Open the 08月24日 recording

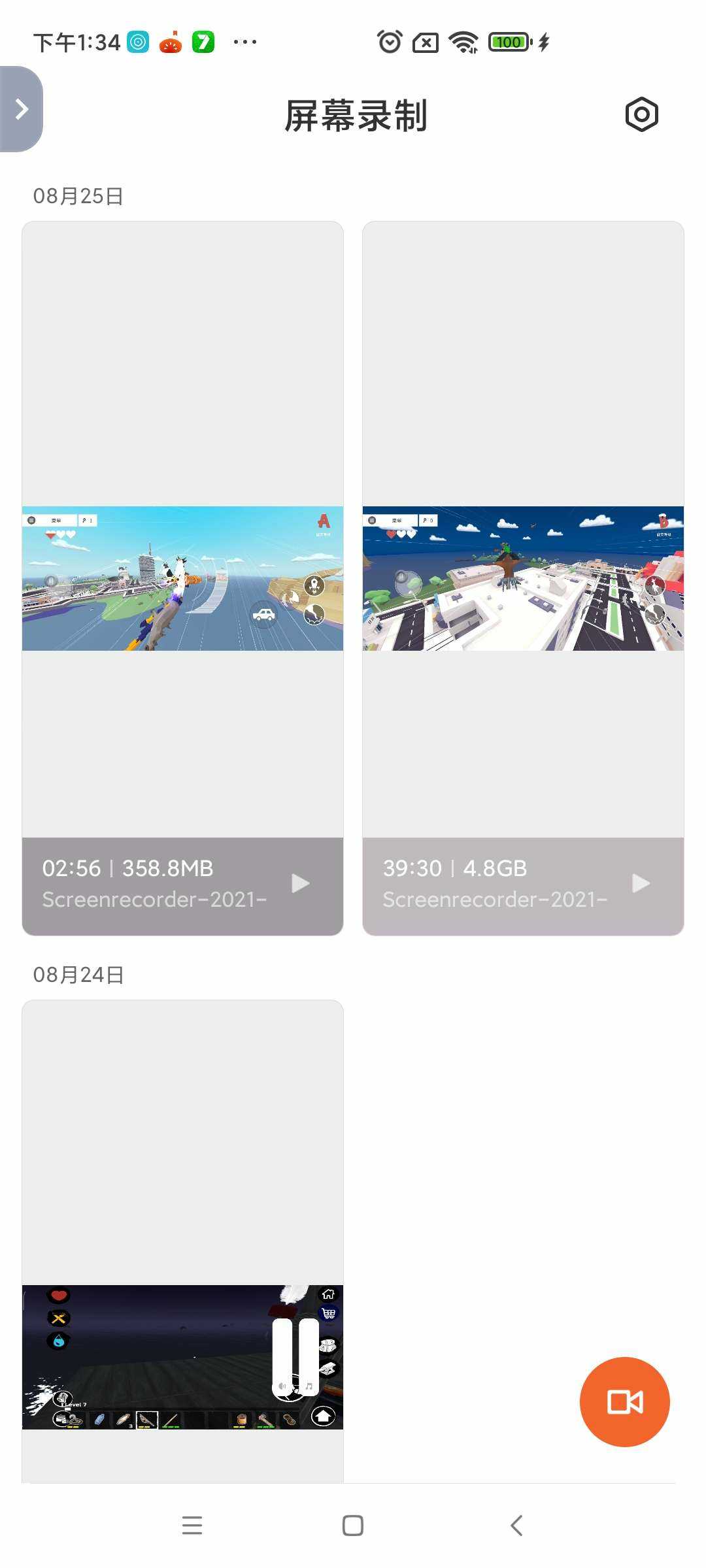(x=182, y=1356)
